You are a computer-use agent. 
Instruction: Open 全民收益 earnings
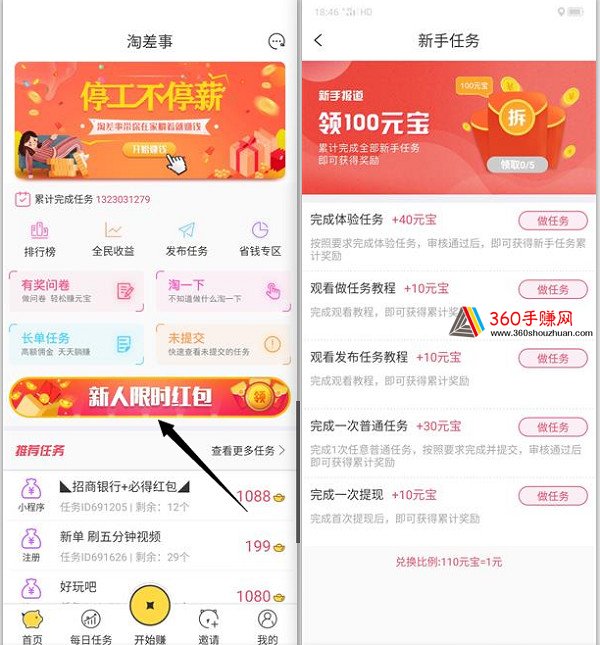[x=113, y=240]
